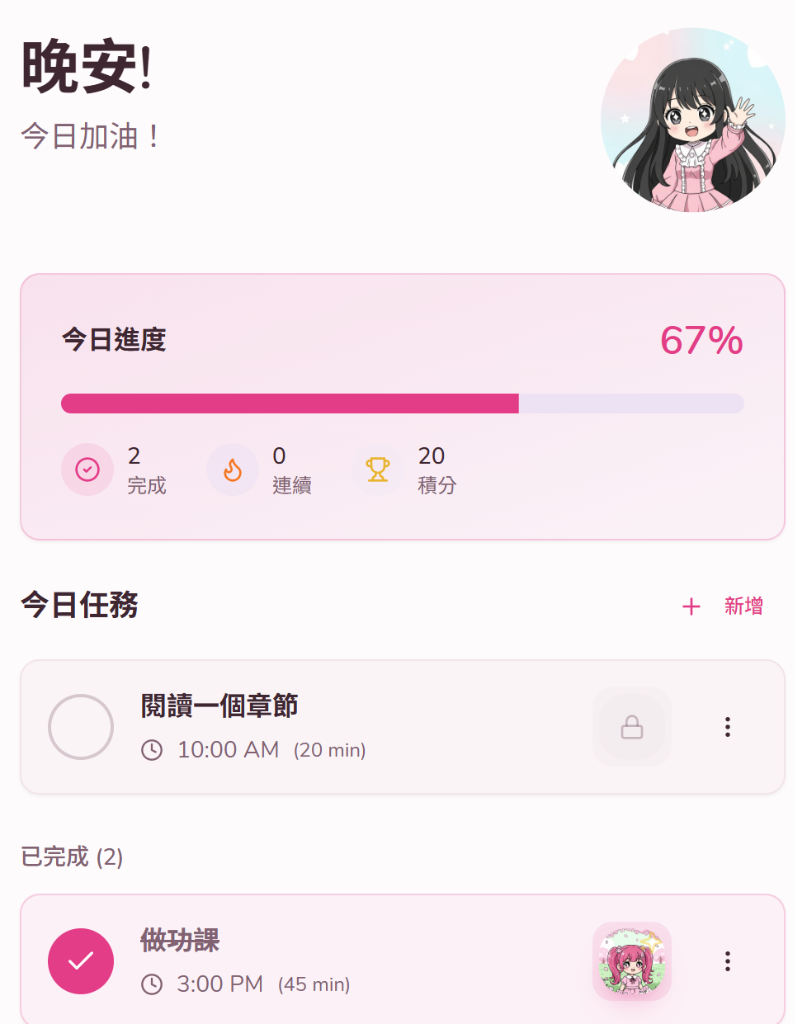
Task: Toggle the lock state of the reading task
Action: point(631,727)
